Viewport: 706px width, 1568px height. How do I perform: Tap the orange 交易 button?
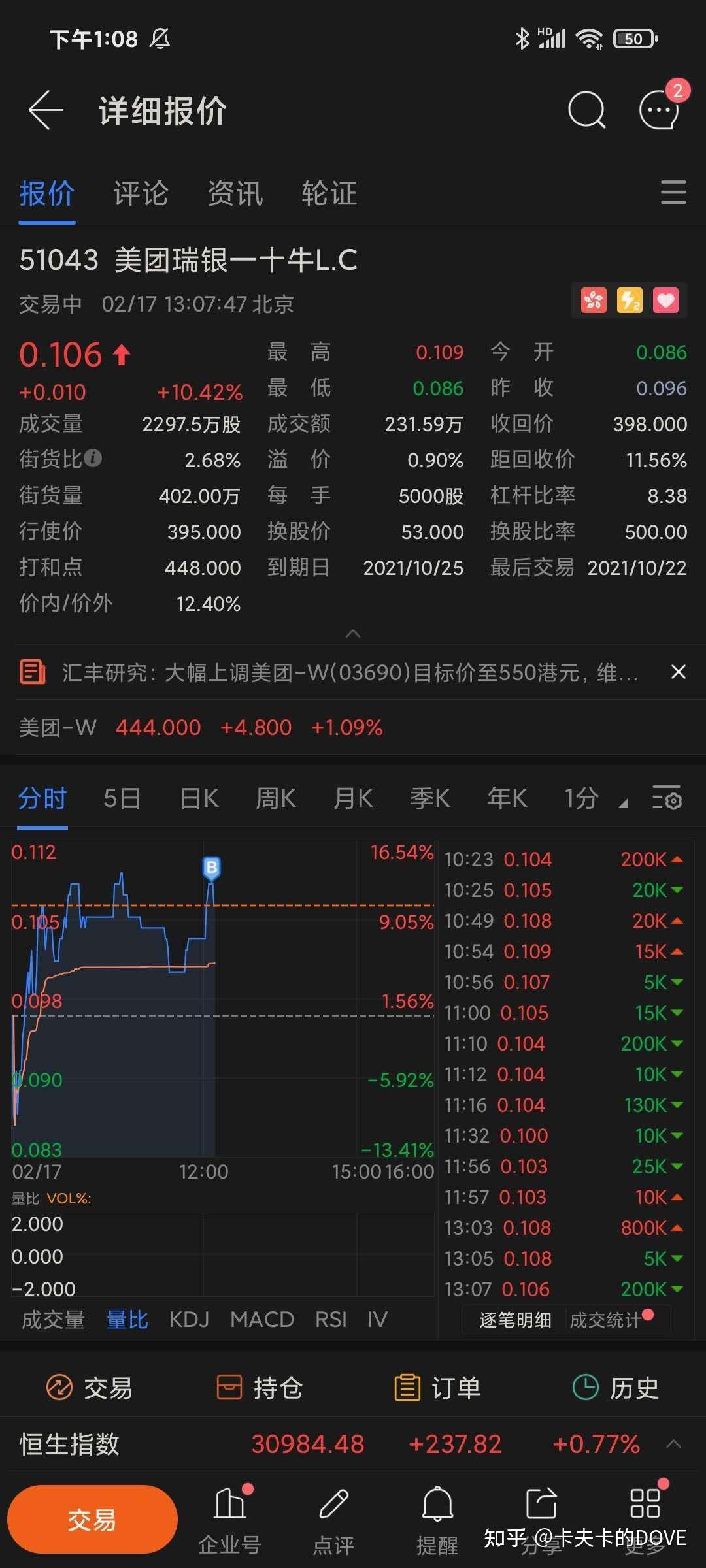click(x=92, y=1519)
